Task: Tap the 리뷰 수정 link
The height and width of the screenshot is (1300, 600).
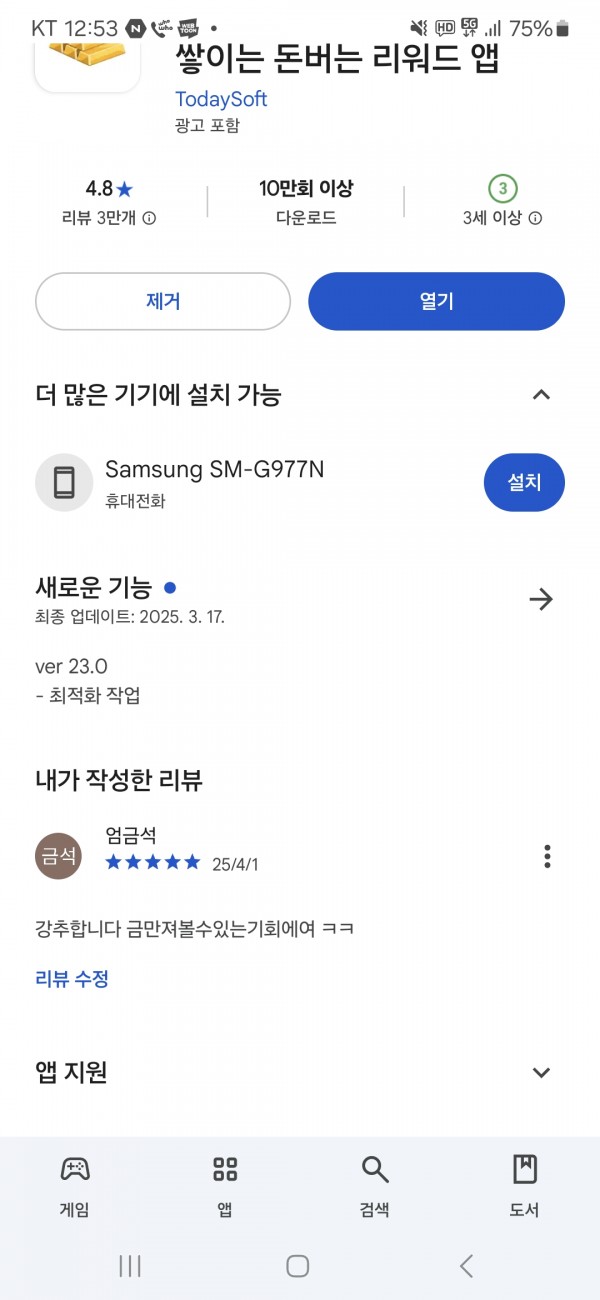Action: tap(72, 979)
